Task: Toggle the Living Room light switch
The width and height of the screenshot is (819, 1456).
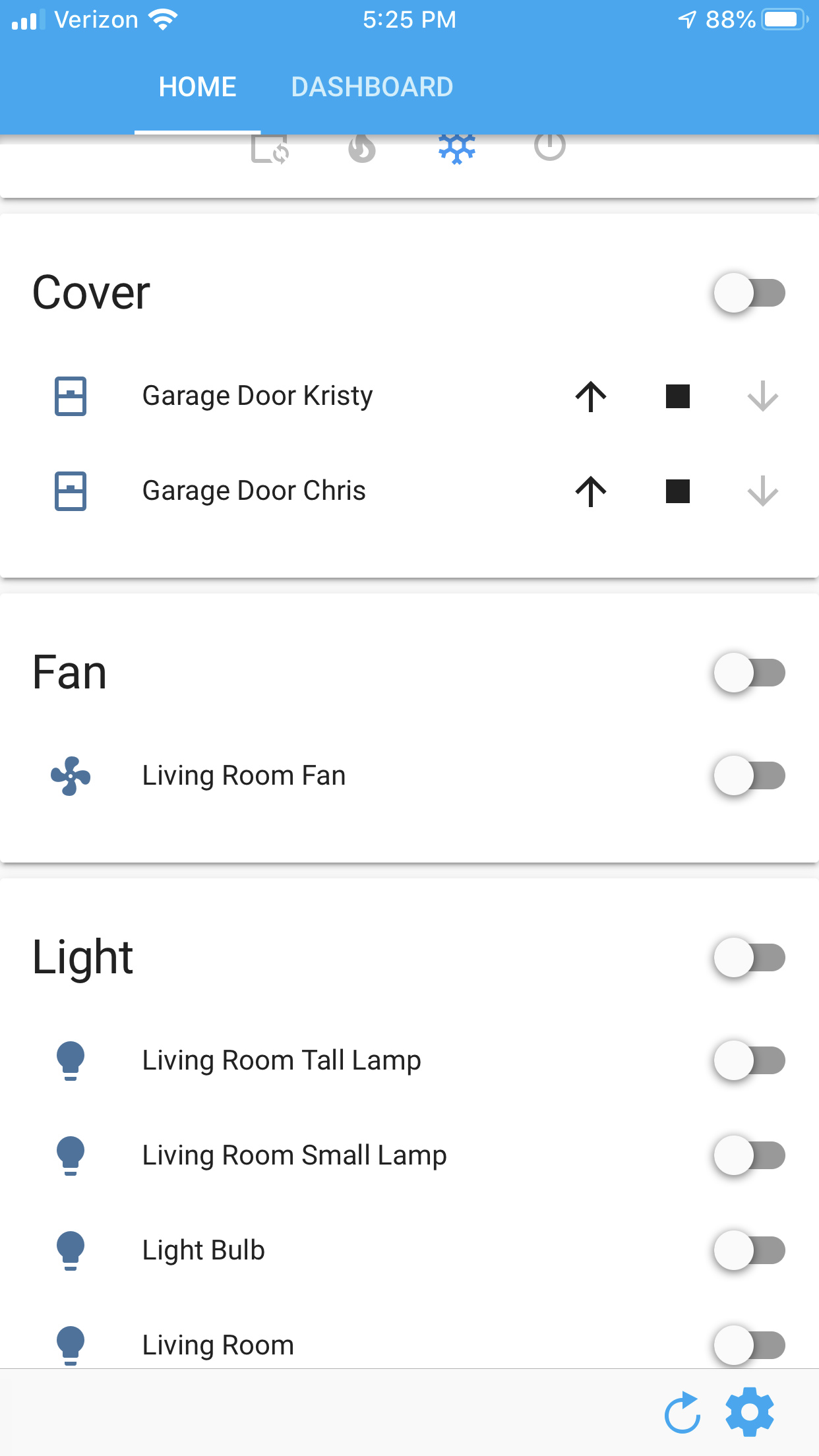Action: point(748,1345)
